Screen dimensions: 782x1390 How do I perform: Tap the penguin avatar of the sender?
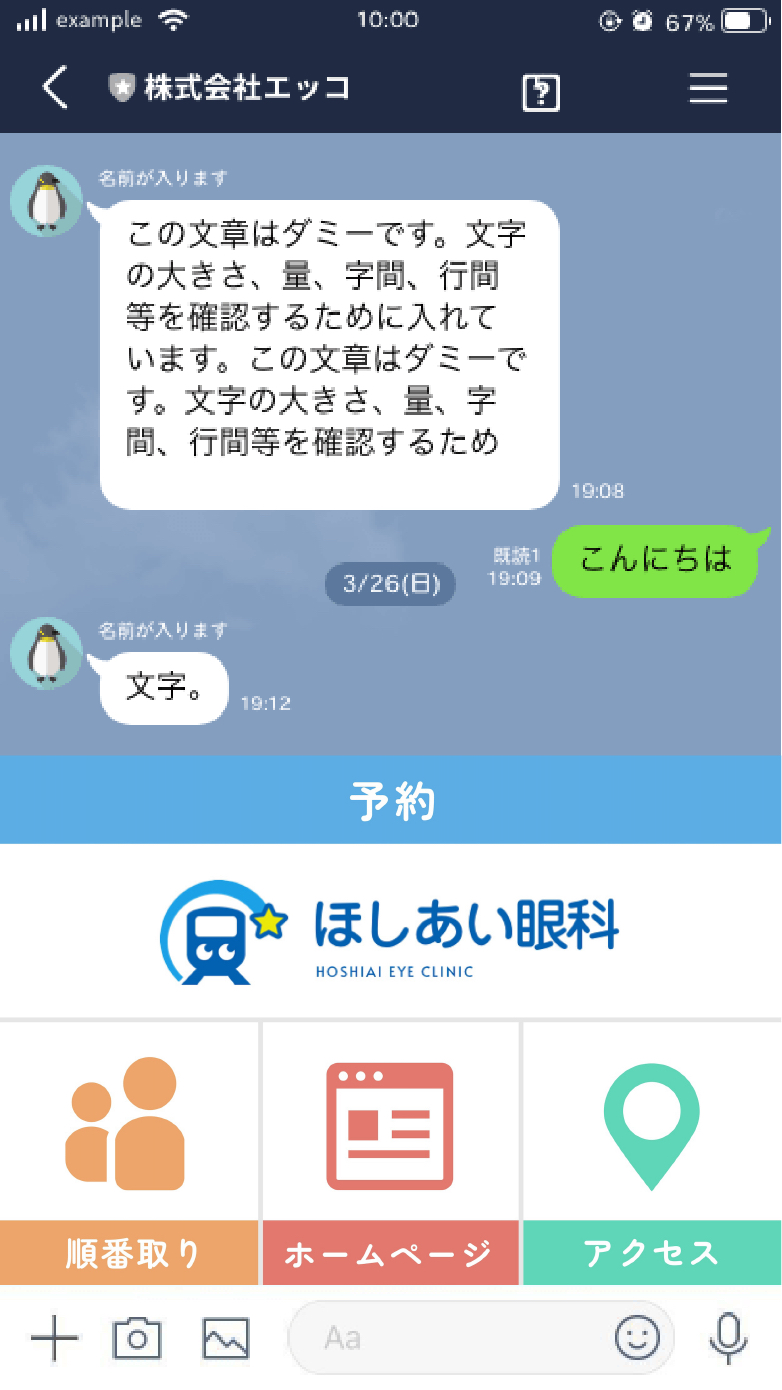(45, 201)
